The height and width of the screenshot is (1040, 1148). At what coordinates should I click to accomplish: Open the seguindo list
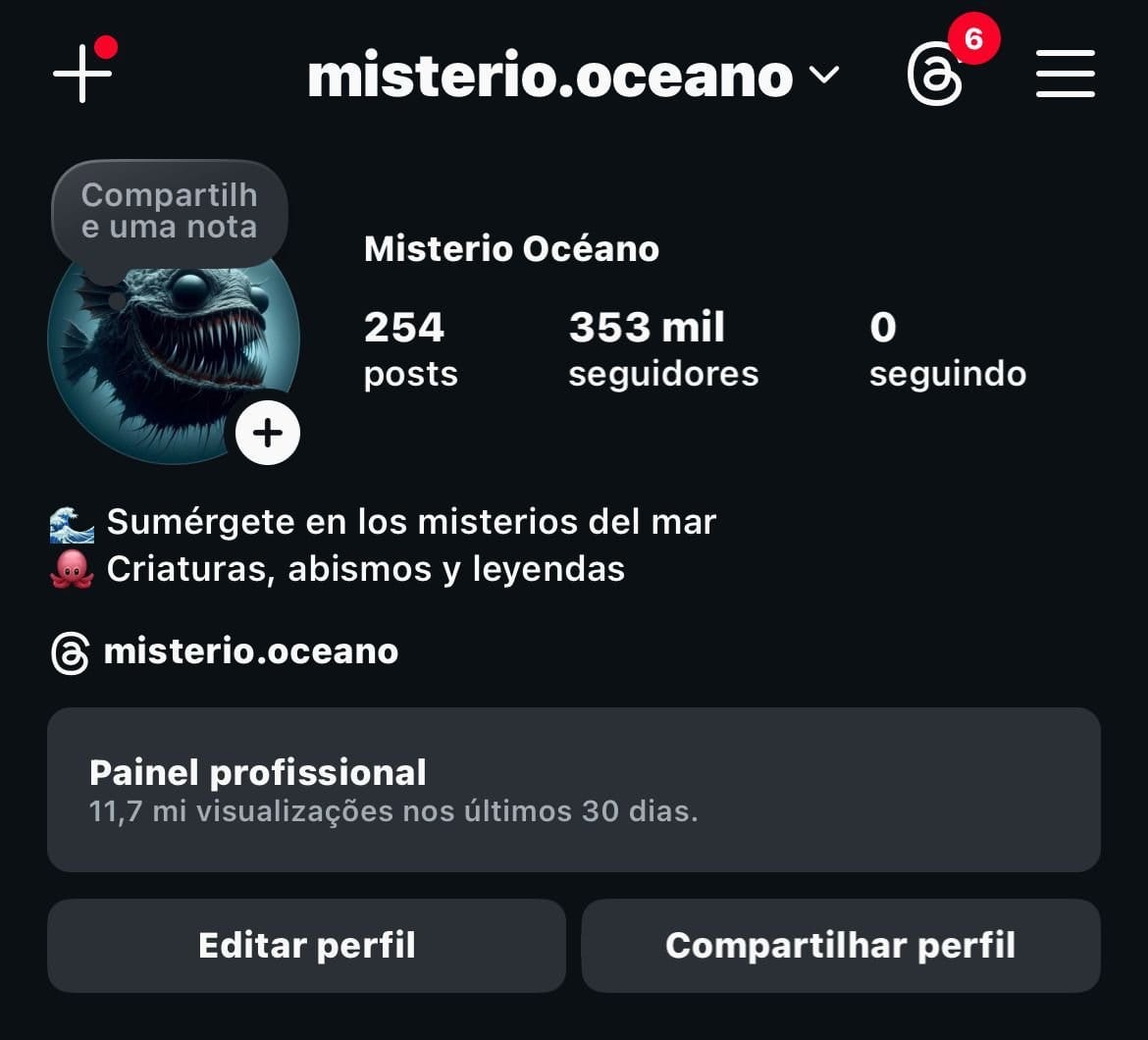(x=947, y=348)
